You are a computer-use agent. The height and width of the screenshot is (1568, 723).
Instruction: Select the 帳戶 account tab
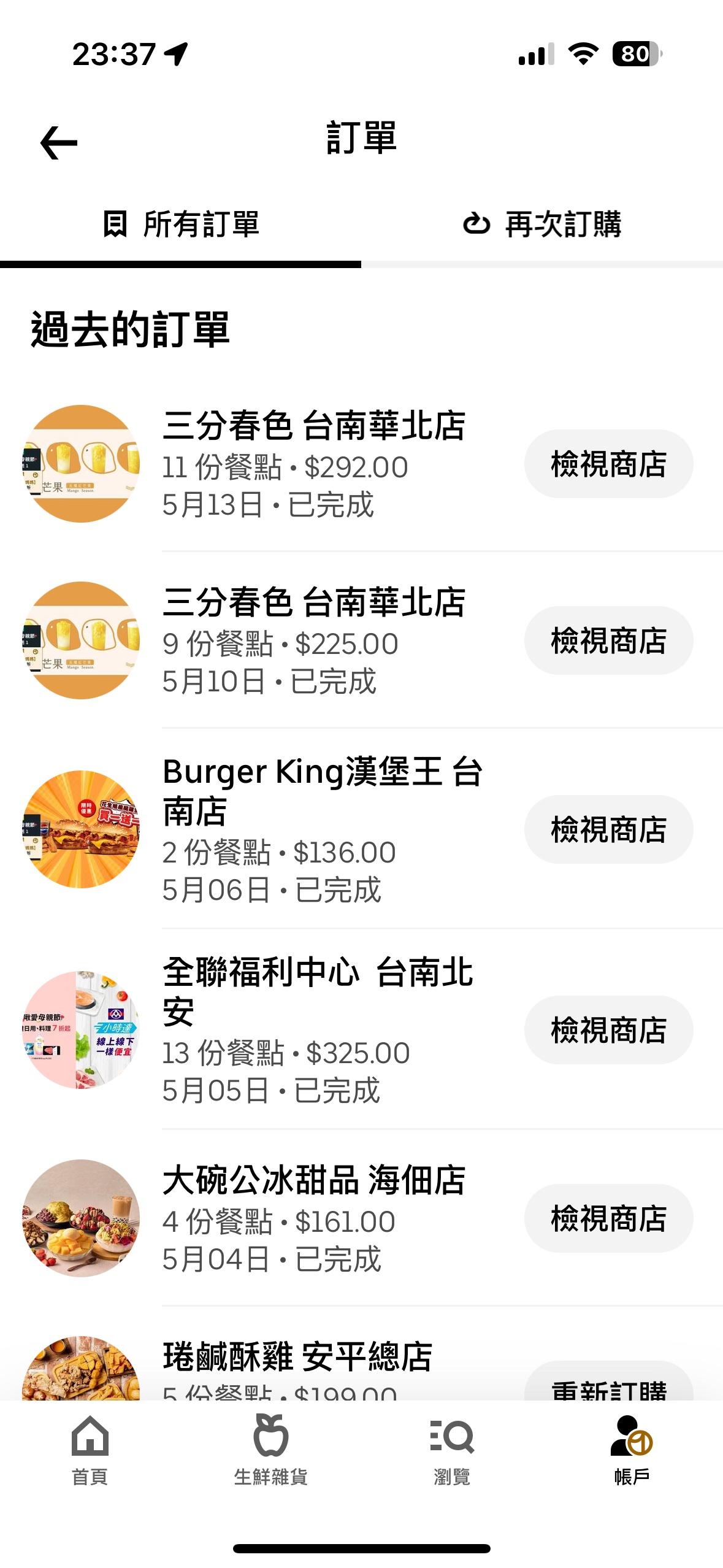pos(632,1450)
